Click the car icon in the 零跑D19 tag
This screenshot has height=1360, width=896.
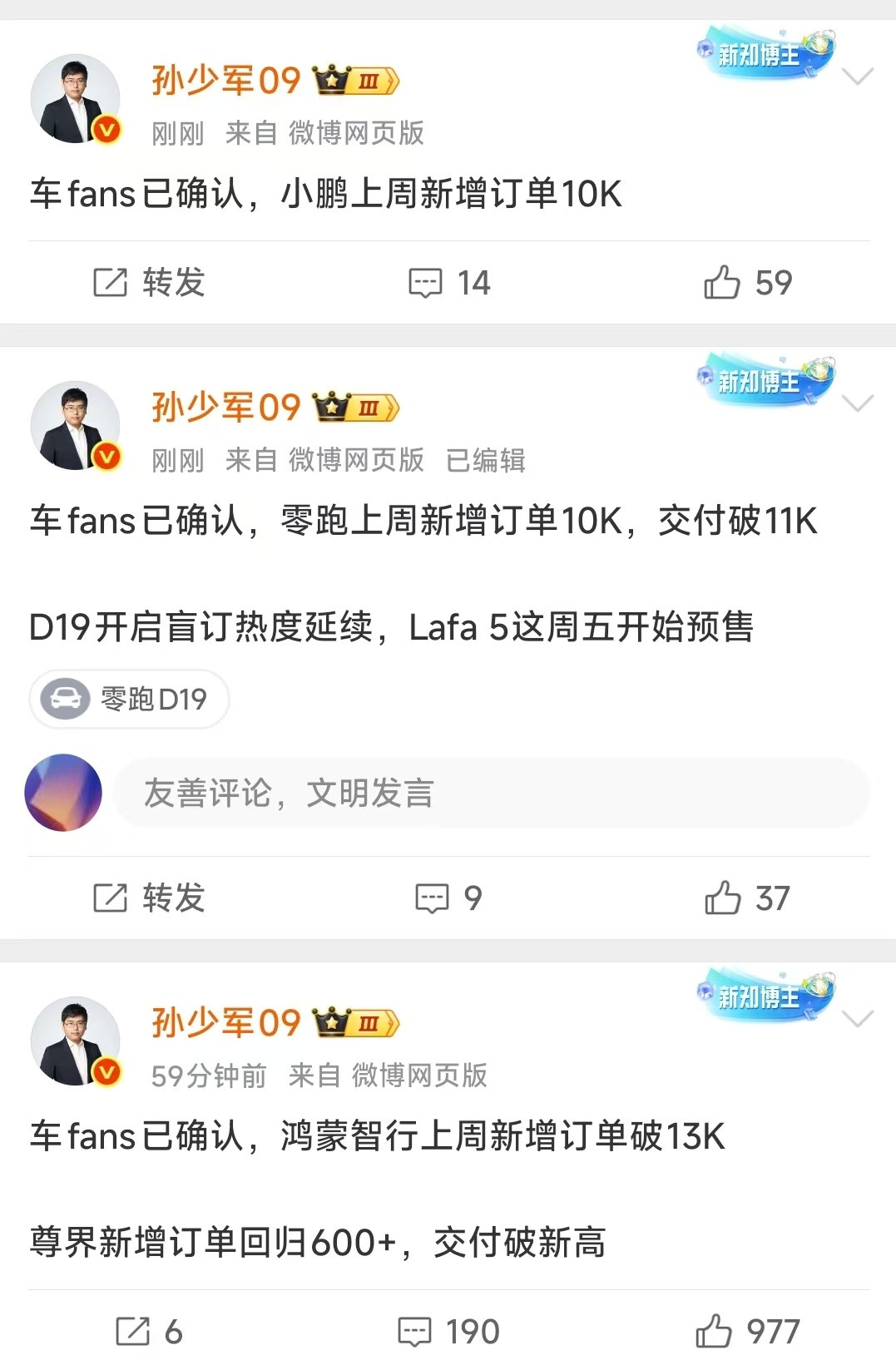tap(67, 700)
